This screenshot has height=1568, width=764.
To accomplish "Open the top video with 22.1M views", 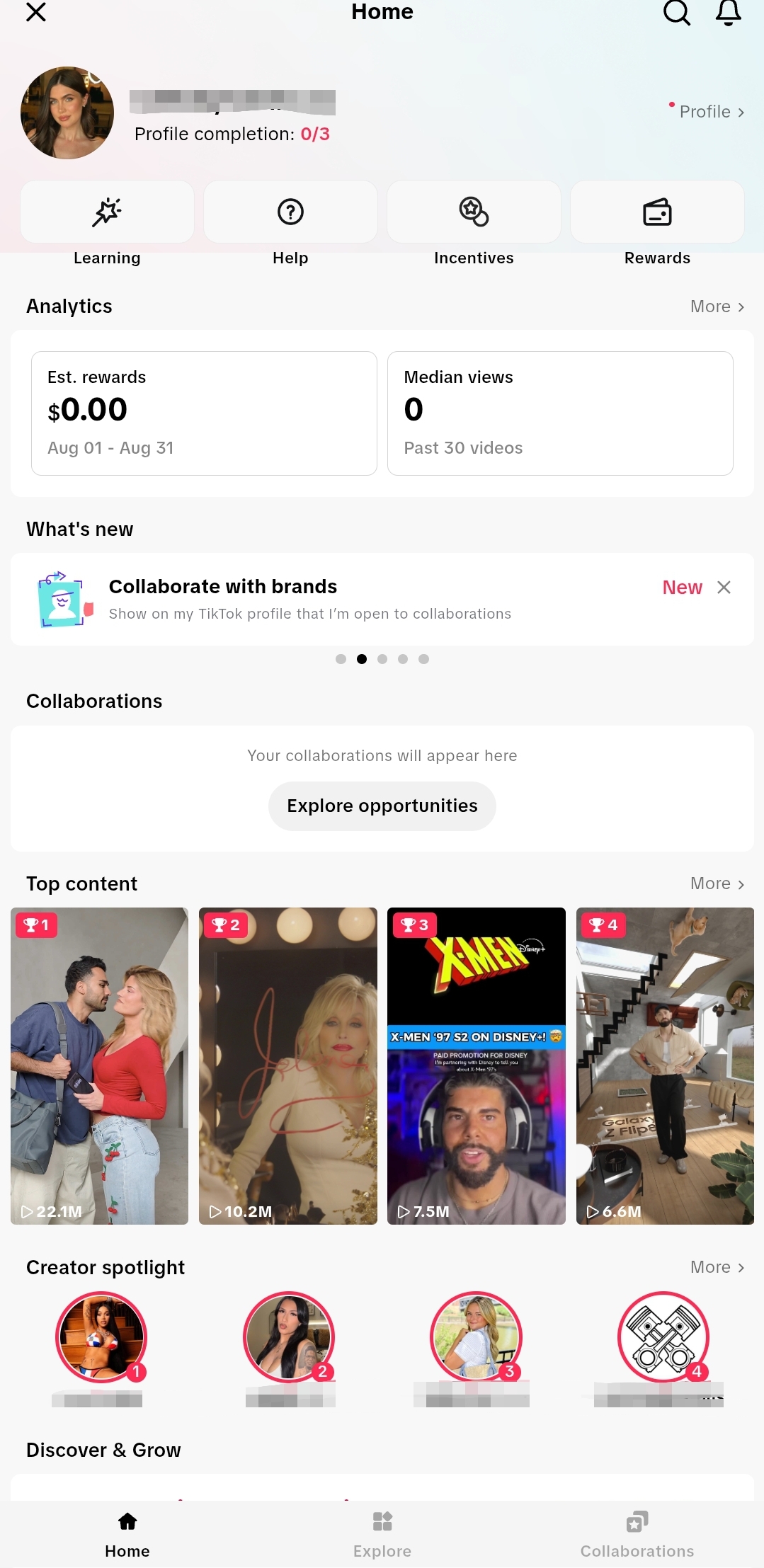I will [100, 1066].
